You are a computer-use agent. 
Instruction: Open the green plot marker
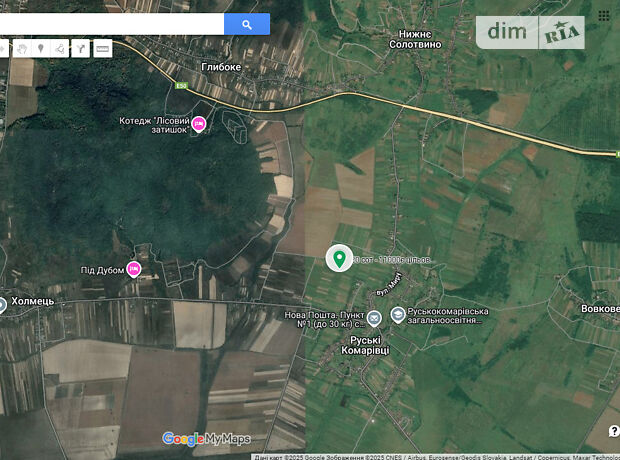[339, 258]
